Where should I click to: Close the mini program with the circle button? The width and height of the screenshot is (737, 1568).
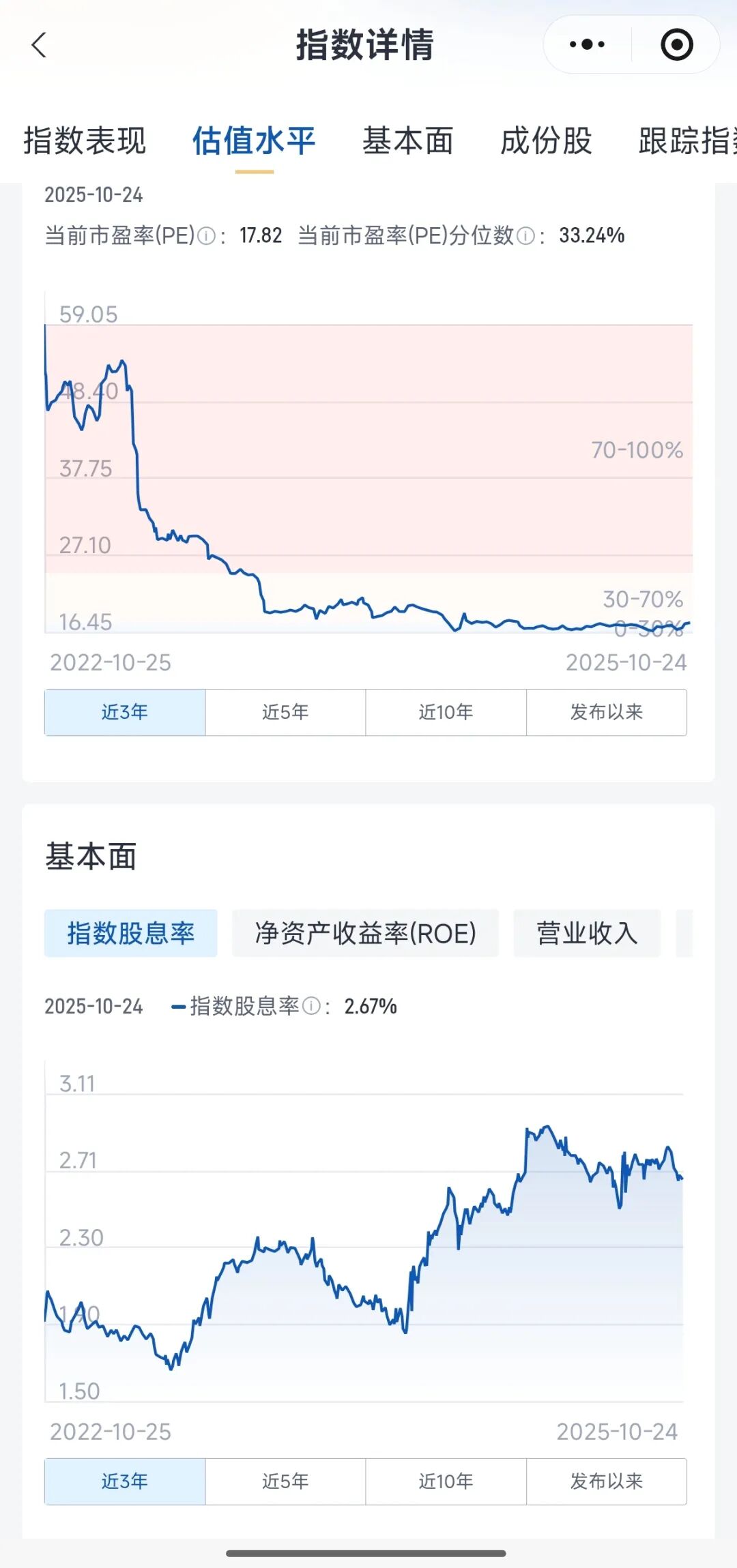tap(676, 45)
